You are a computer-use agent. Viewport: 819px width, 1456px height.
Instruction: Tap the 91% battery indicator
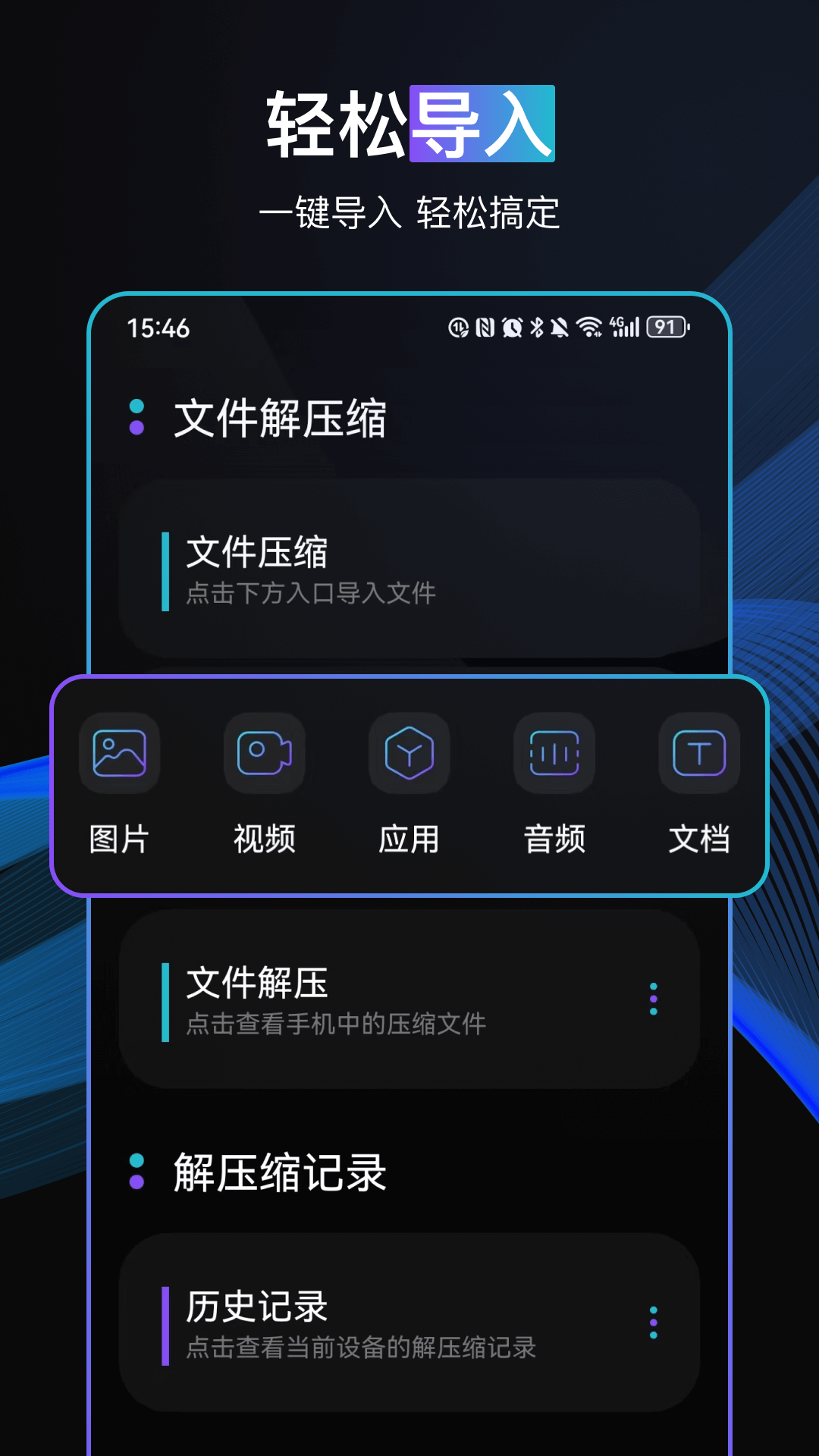pyautogui.click(x=666, y=327)
